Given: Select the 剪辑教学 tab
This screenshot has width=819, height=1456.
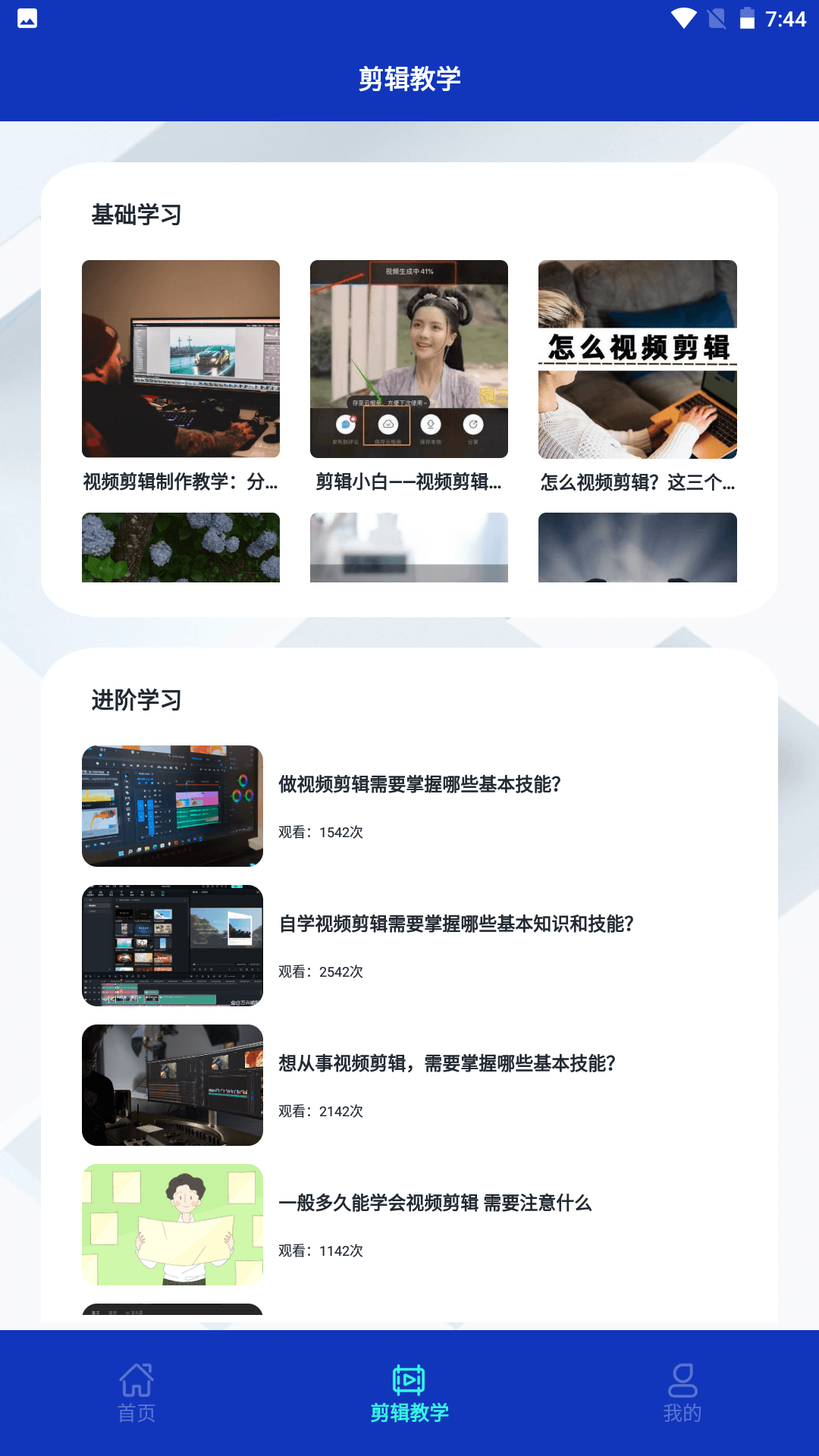Looking at the screenshot, I should pos(409,1392).
